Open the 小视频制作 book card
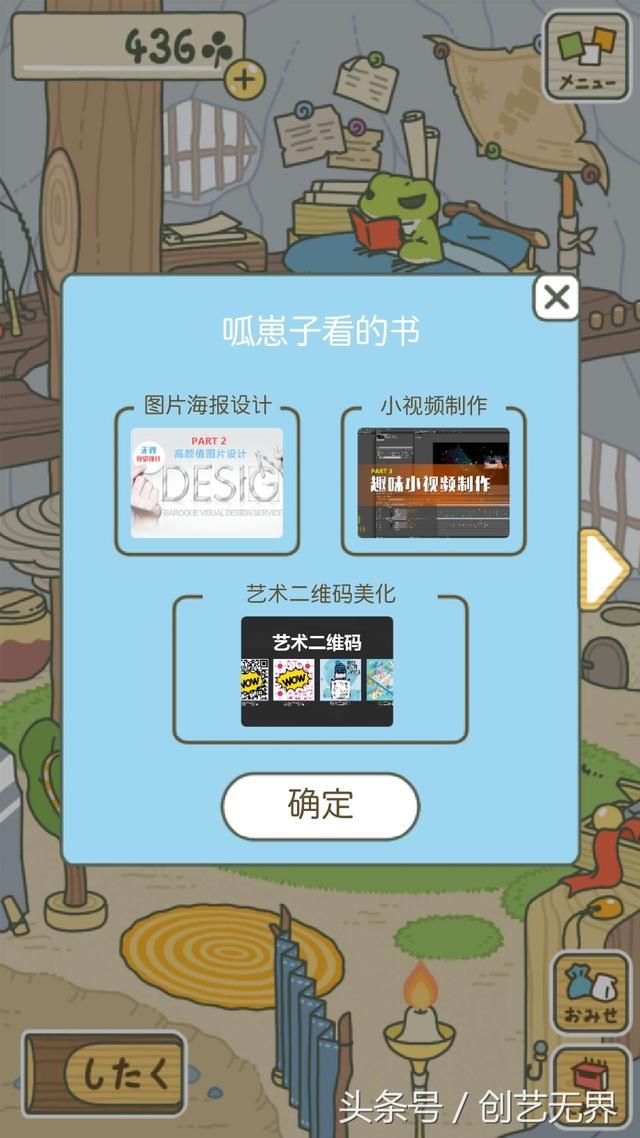 (x=433, y=484)
